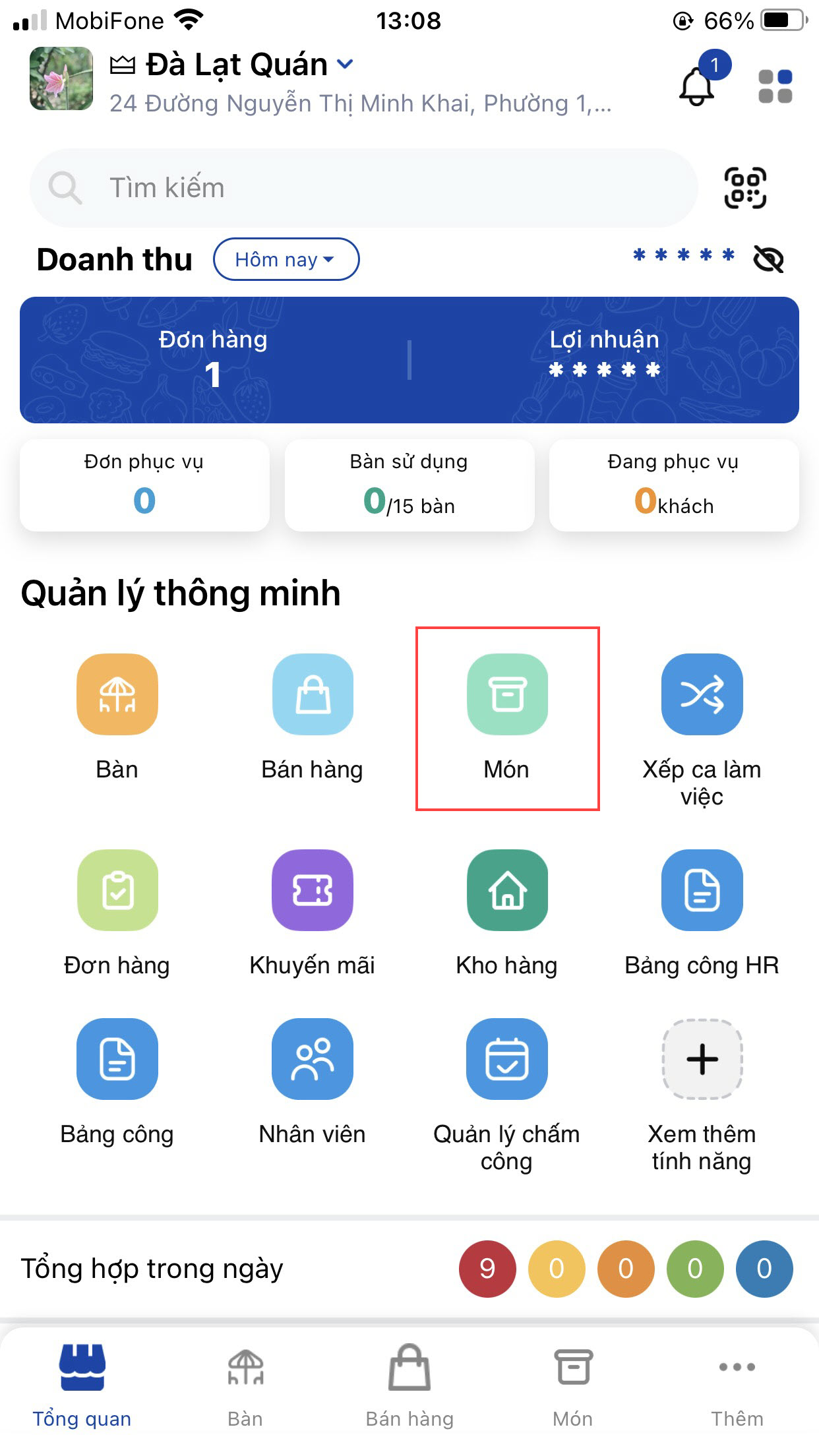Open the notifications bell
819x1456 pixels.
[697, 86]
